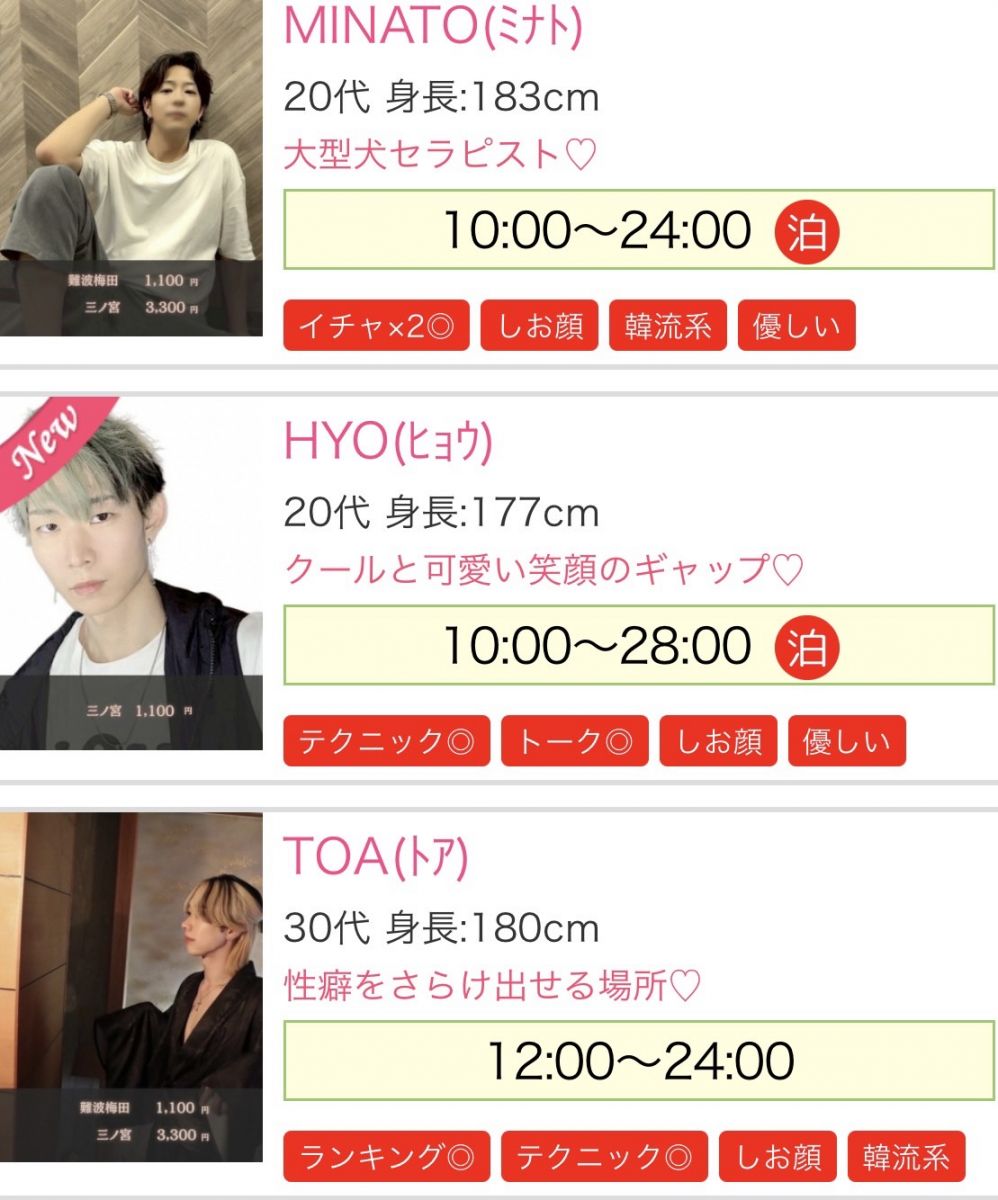The height and width of the screenshot is (1200, 998).
Task: Open the HYO(ヒョウ) name link
Action: [x=389, y=443]
